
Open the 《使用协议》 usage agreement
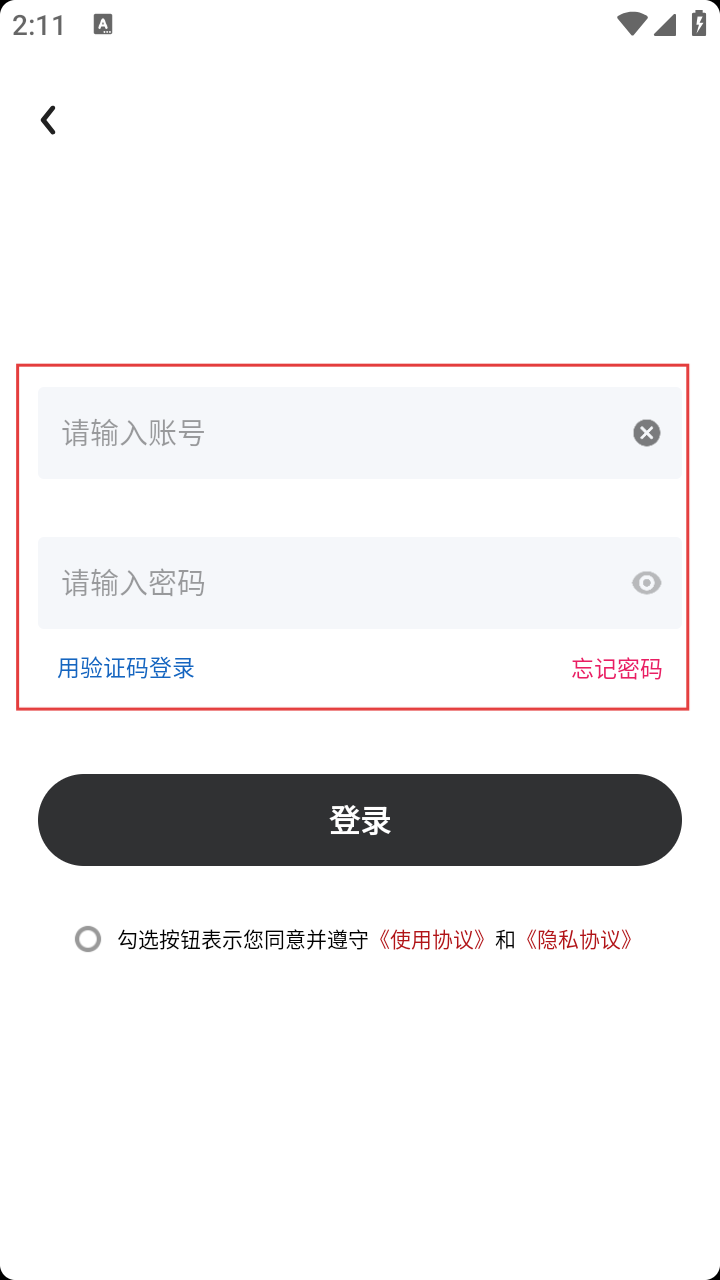coord(432,940)
